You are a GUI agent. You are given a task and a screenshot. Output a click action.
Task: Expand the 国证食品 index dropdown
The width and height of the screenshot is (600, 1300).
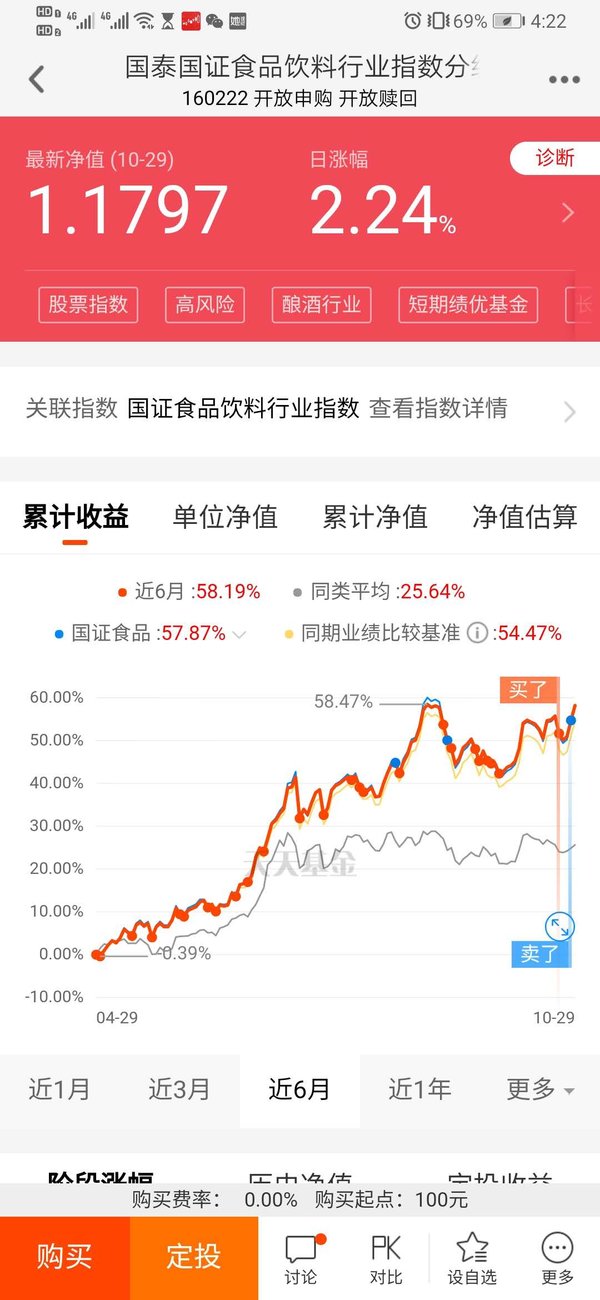239,634
